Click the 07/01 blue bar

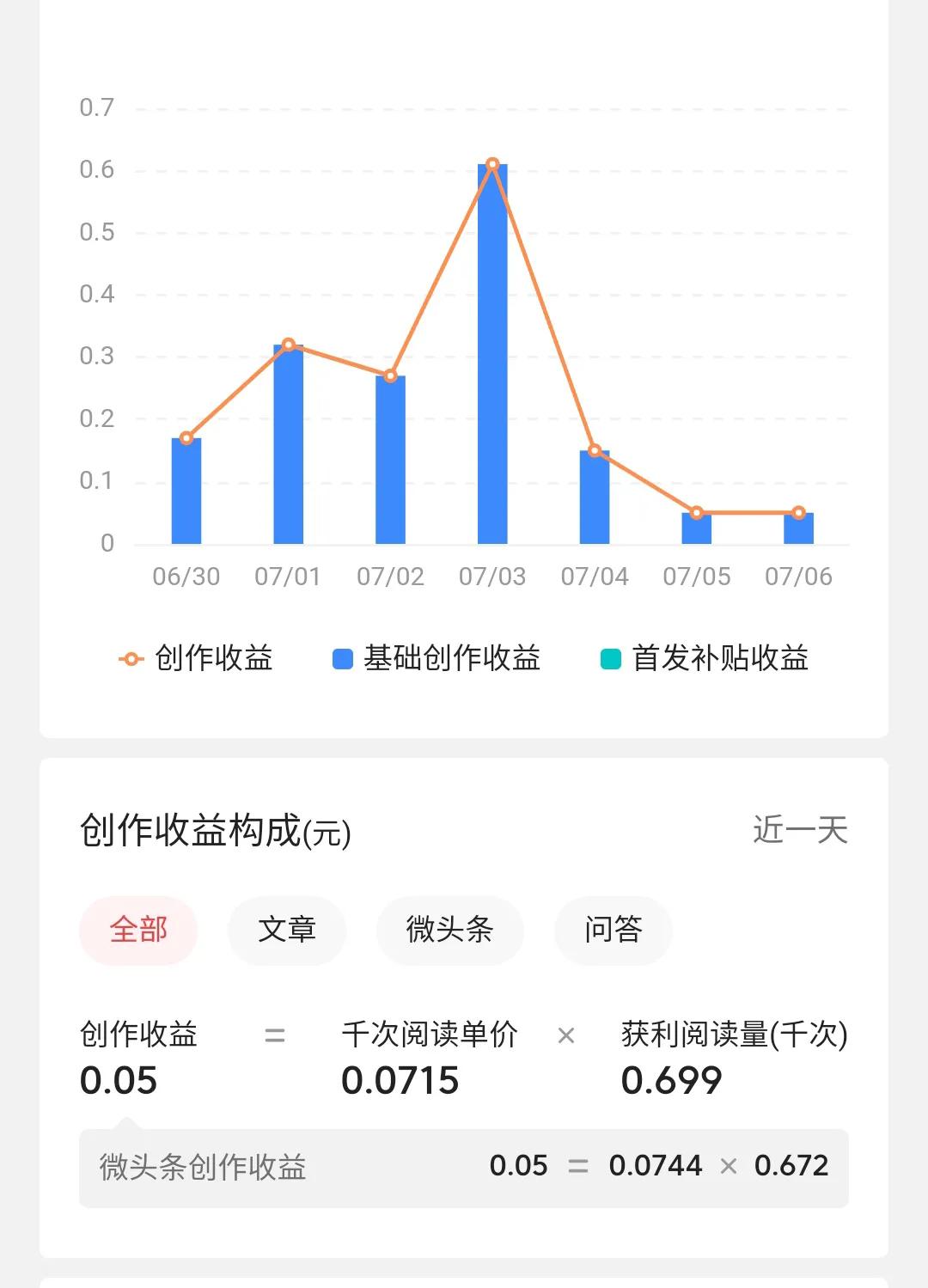[287, 443]
